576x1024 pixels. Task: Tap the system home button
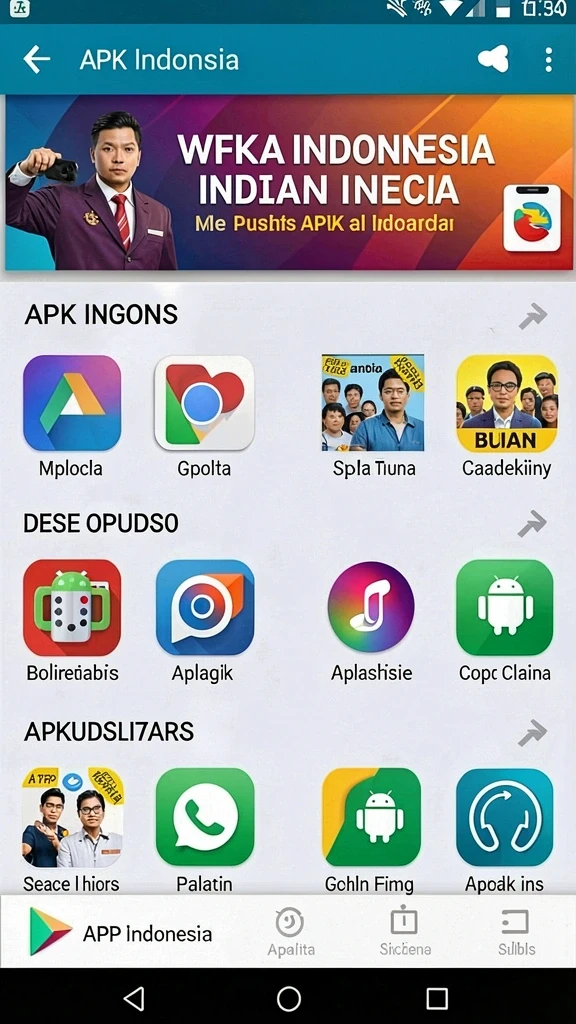click(x=289, y=998)
